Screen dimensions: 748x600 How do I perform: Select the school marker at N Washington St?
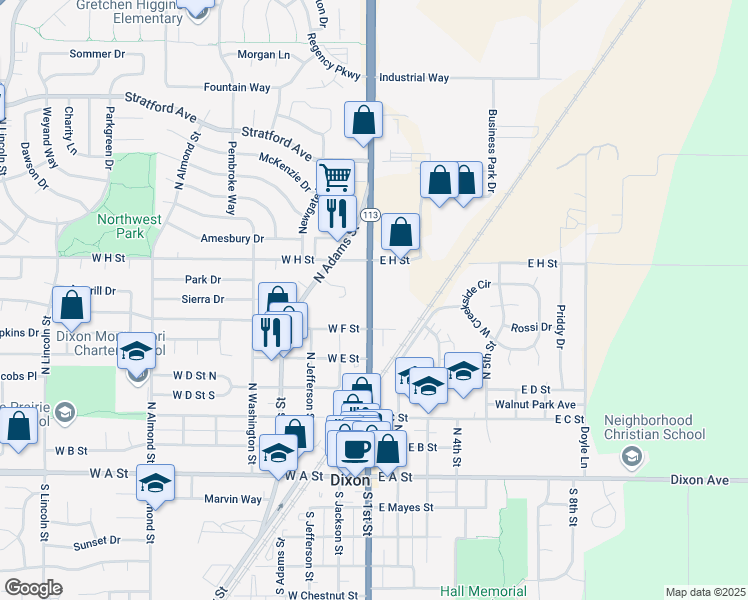(x=279, y=453)
